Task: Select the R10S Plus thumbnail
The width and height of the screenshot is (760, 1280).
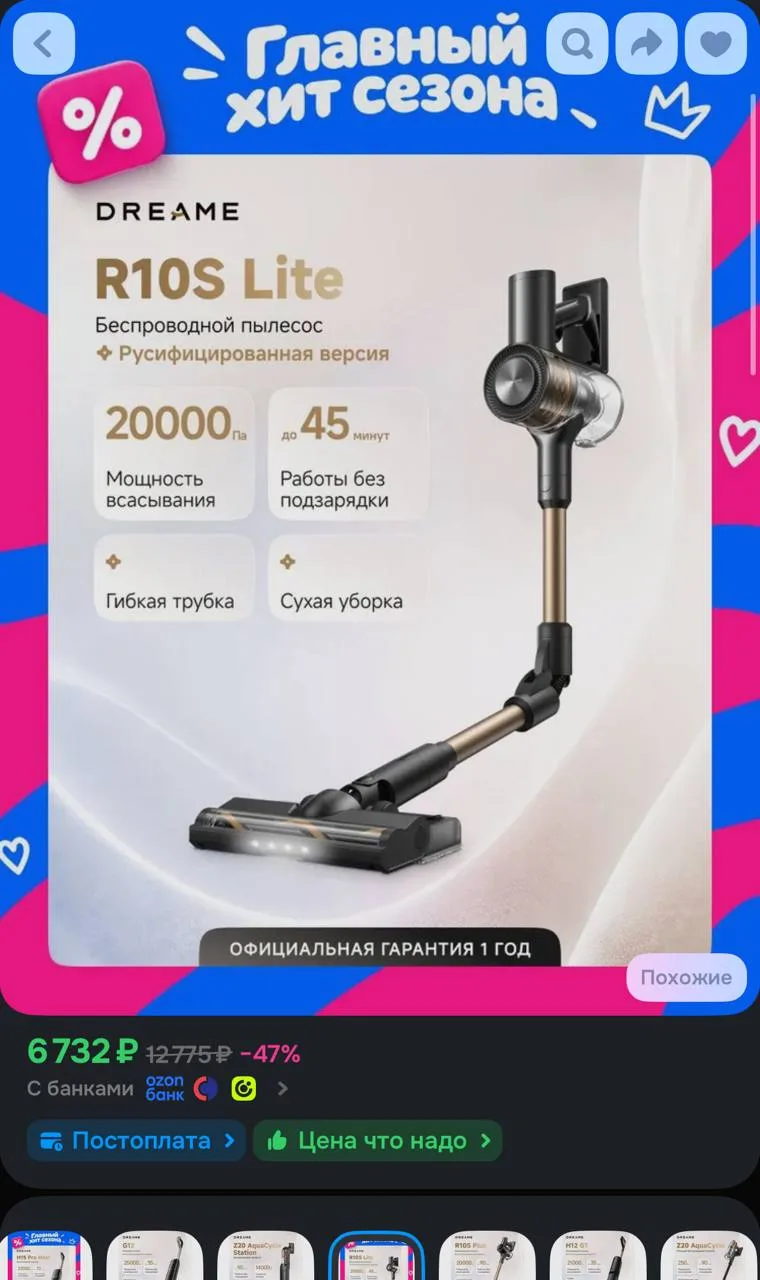Action: (487, 1256)
